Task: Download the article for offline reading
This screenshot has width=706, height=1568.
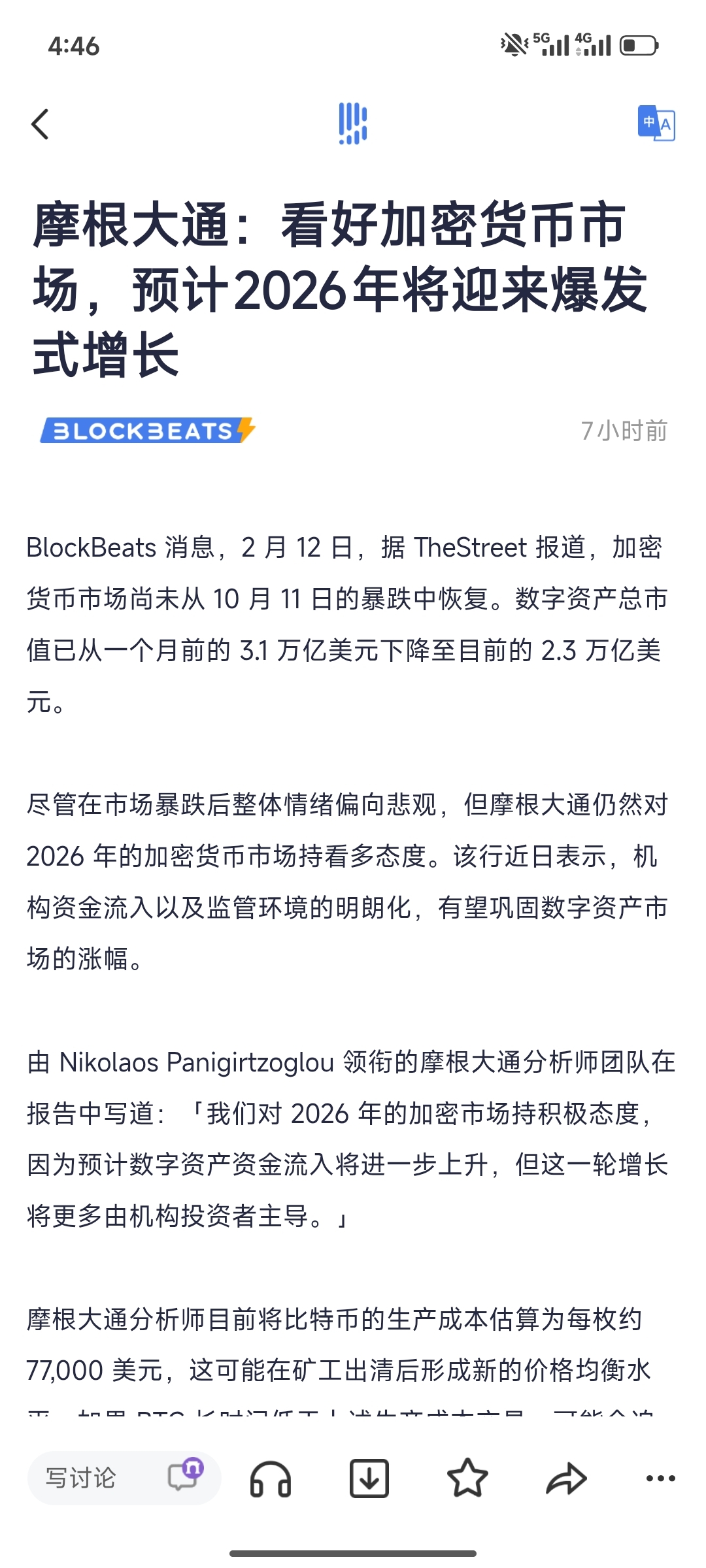Action: pos(369,1478)
